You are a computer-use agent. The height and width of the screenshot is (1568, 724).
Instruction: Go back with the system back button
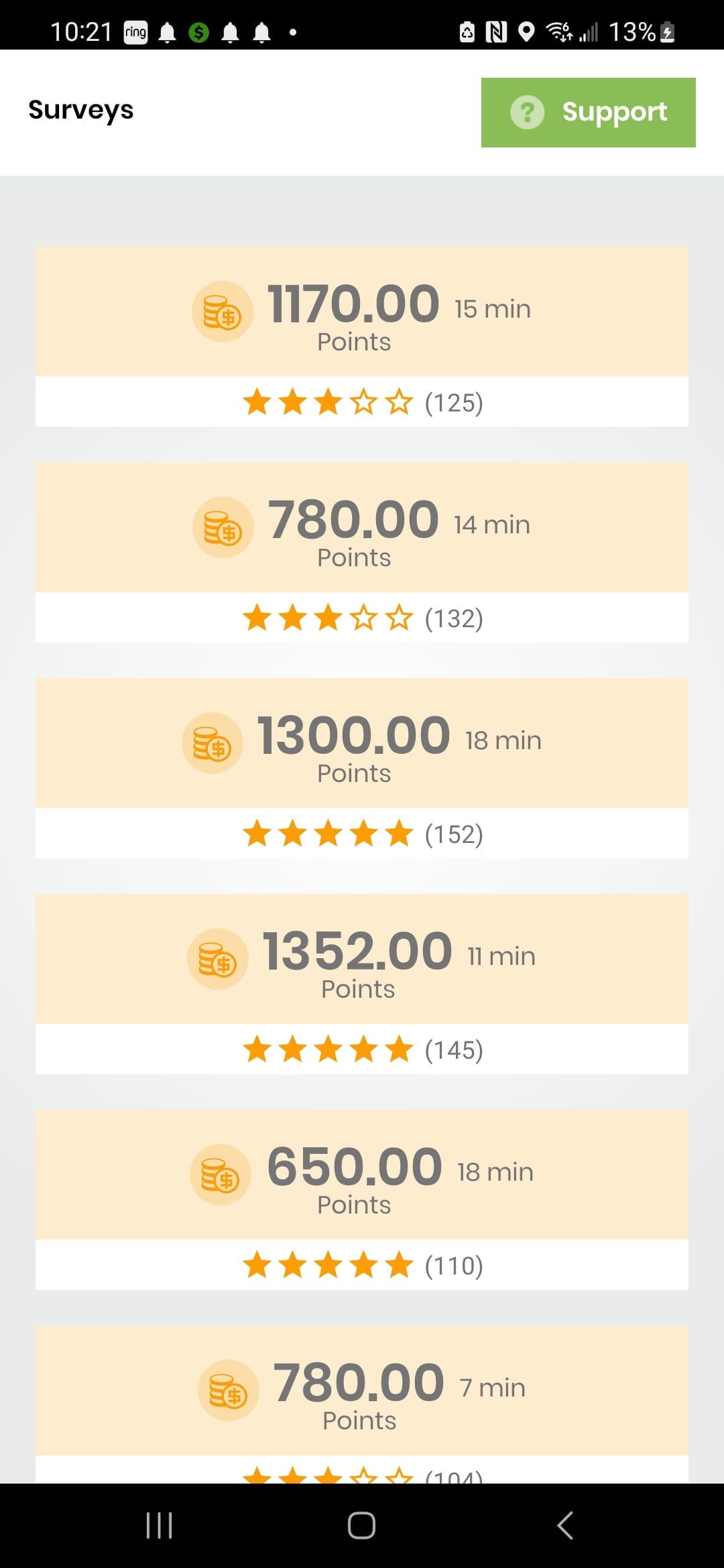click(x=564, y=1526)
